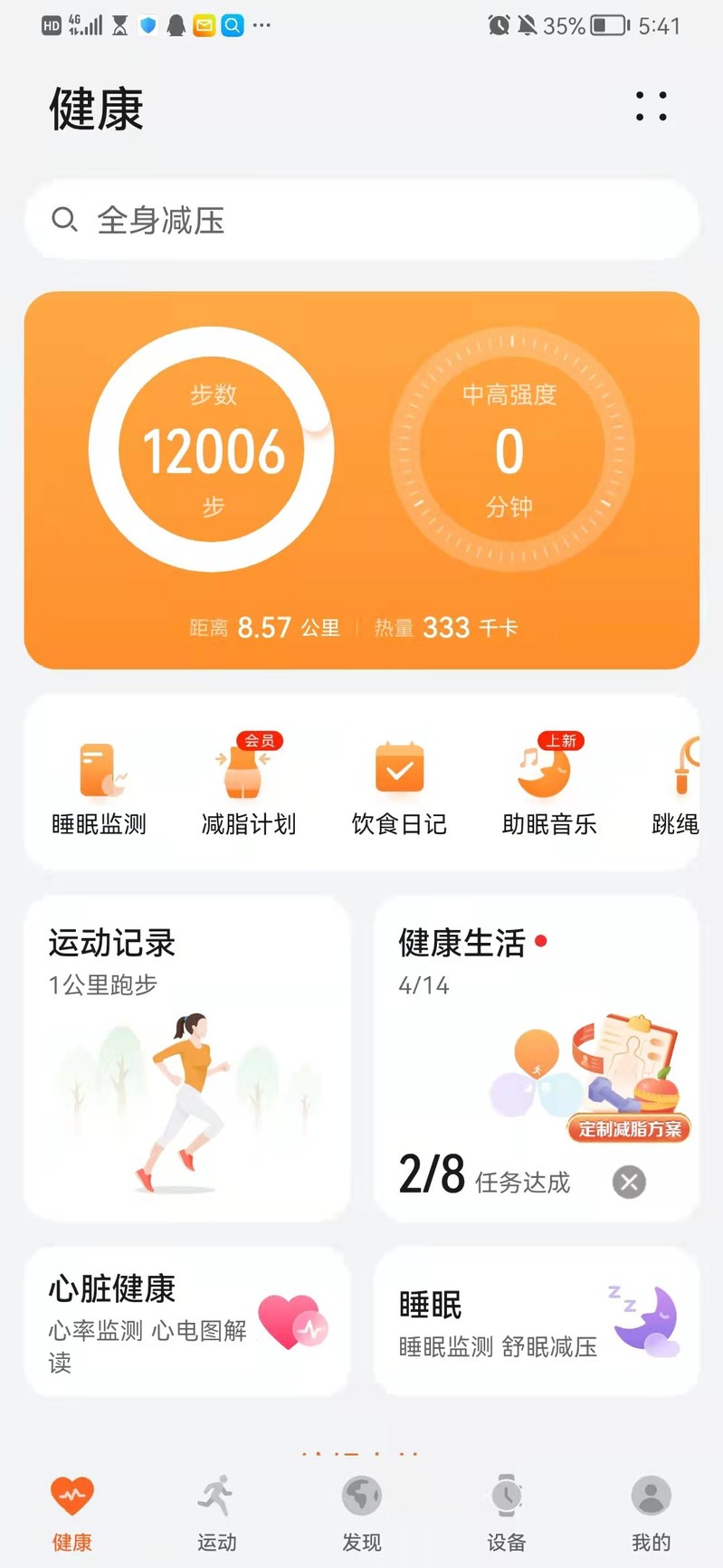The width and height of the screenshot is (723, 1568).
Task: Dismiss the 定制减脂方案 promotion
Action: pos(629,1182)
